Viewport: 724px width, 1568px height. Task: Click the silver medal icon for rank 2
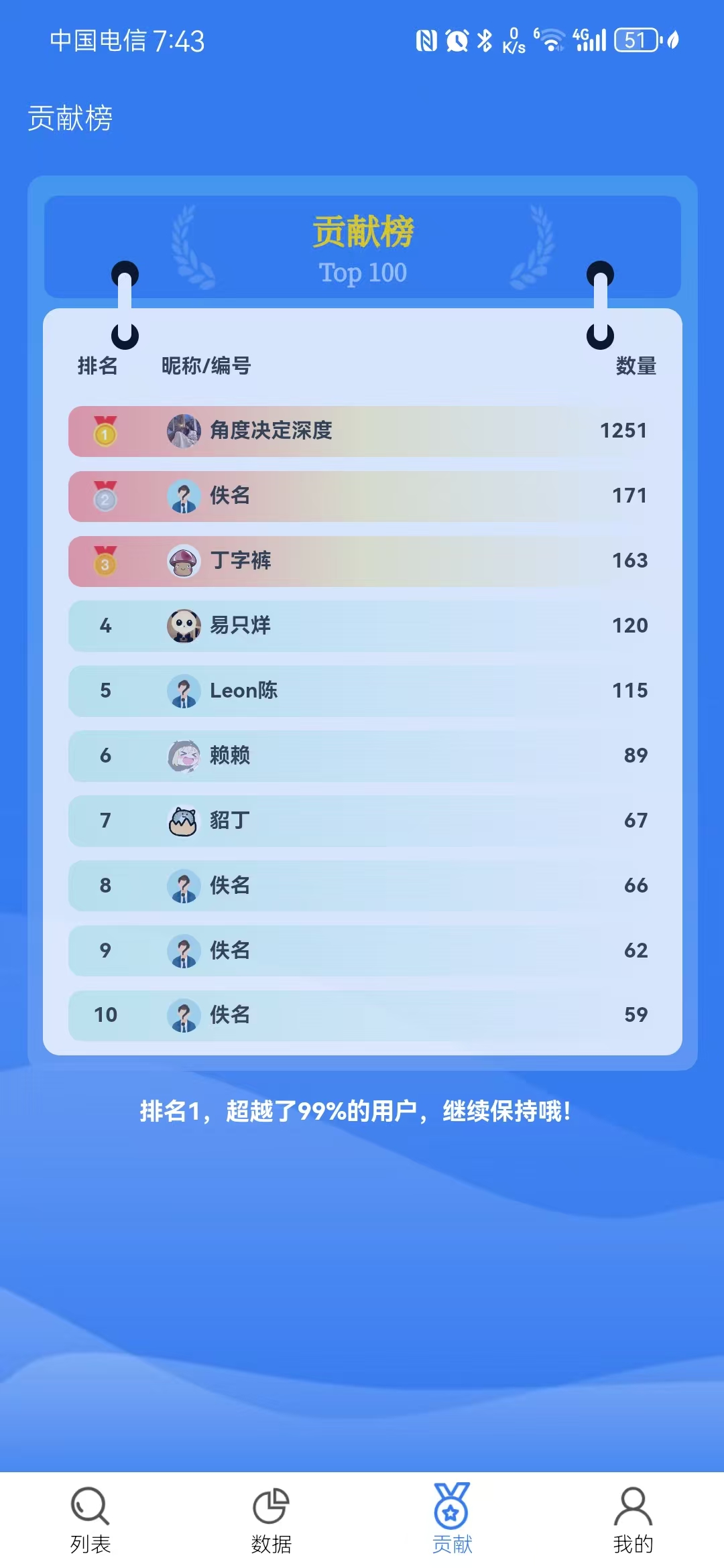104,496
